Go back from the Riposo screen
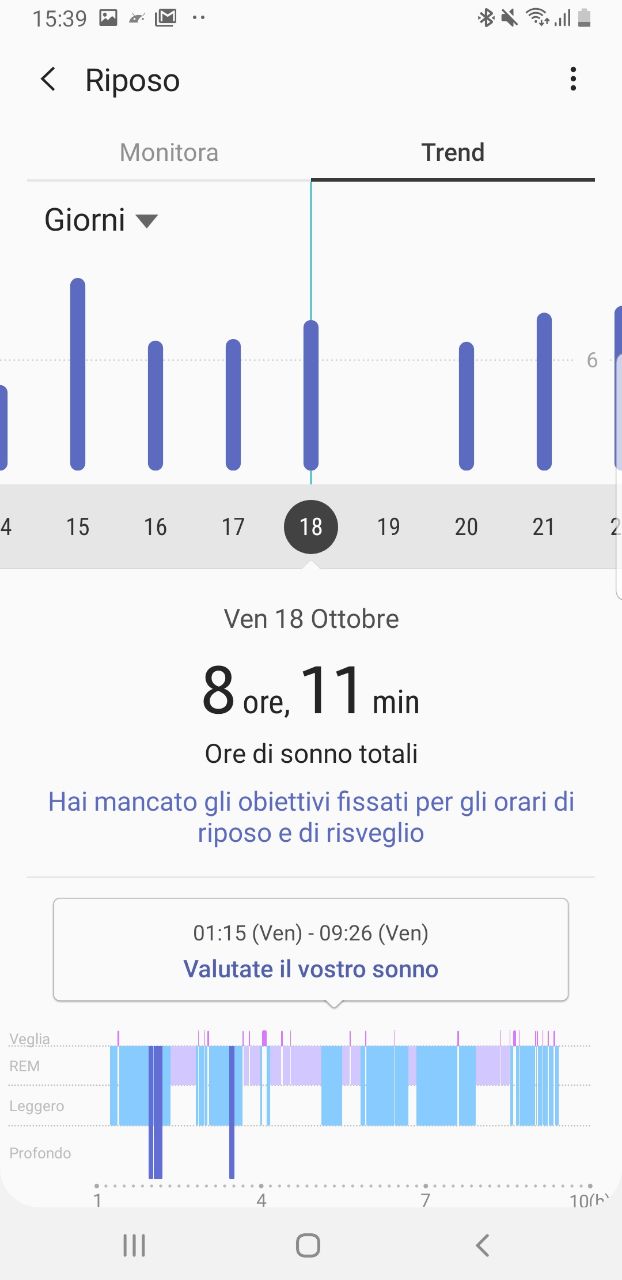 pos(48,80)
